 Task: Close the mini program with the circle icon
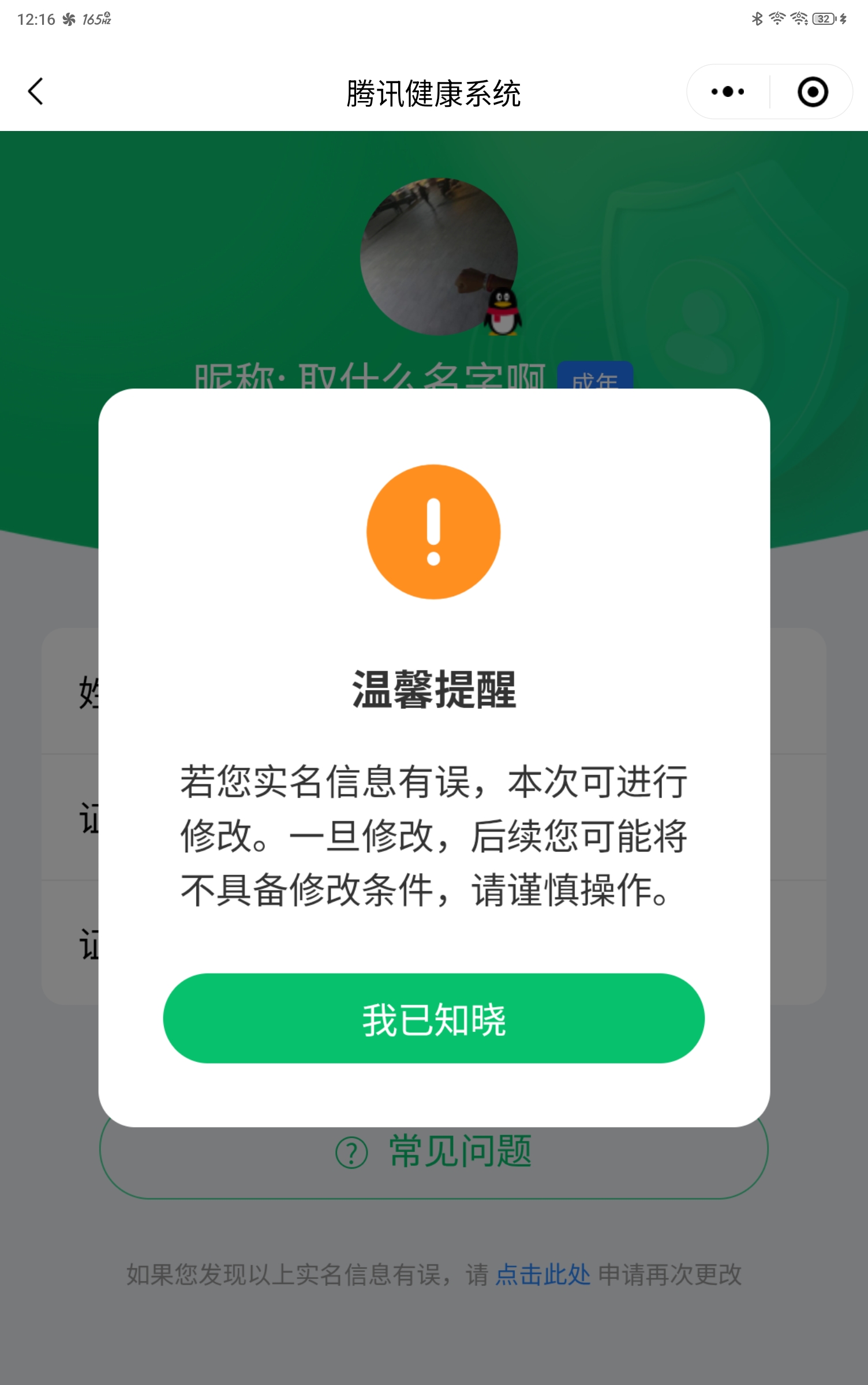[813, 92]
